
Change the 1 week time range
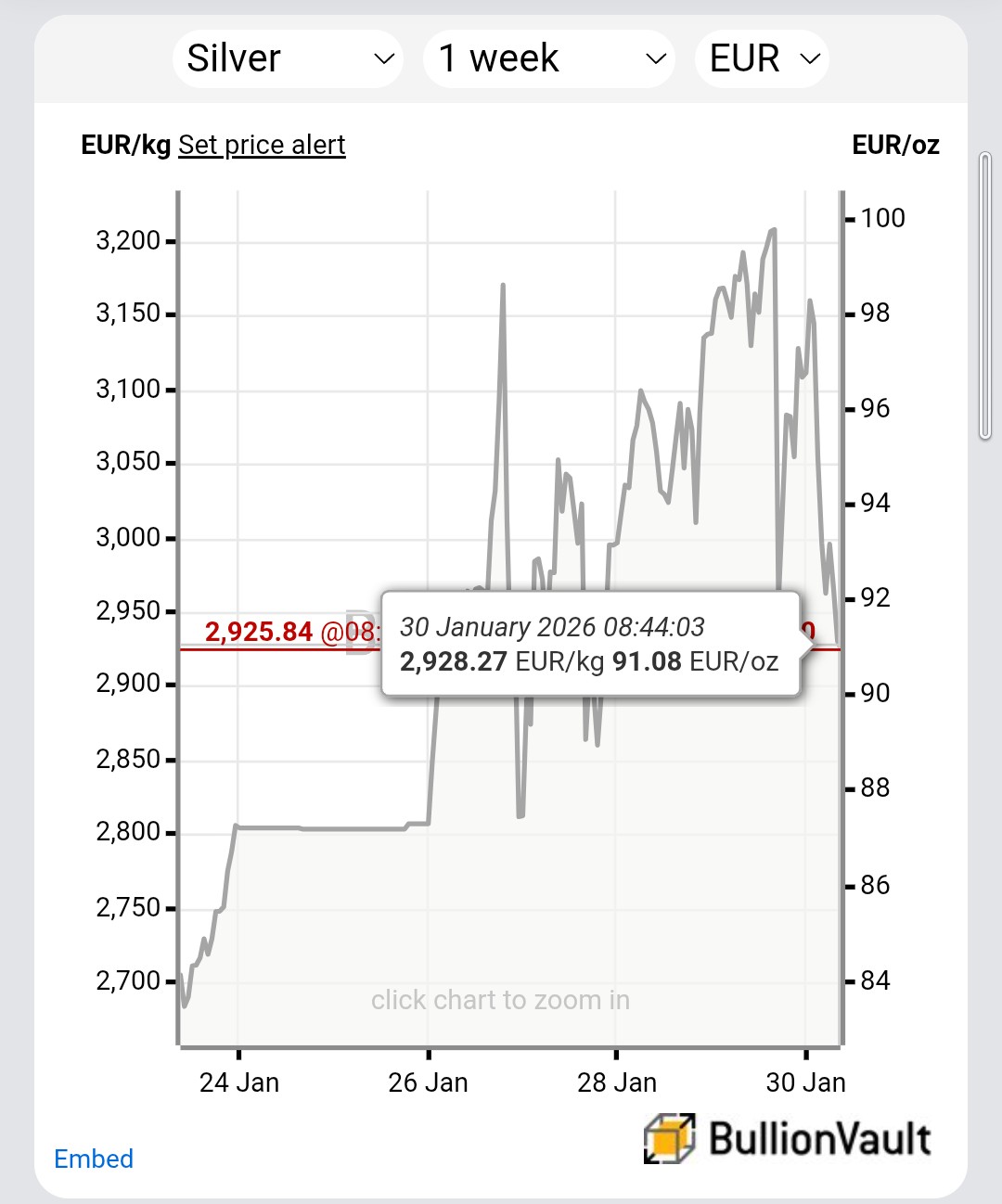click(548, 58)
